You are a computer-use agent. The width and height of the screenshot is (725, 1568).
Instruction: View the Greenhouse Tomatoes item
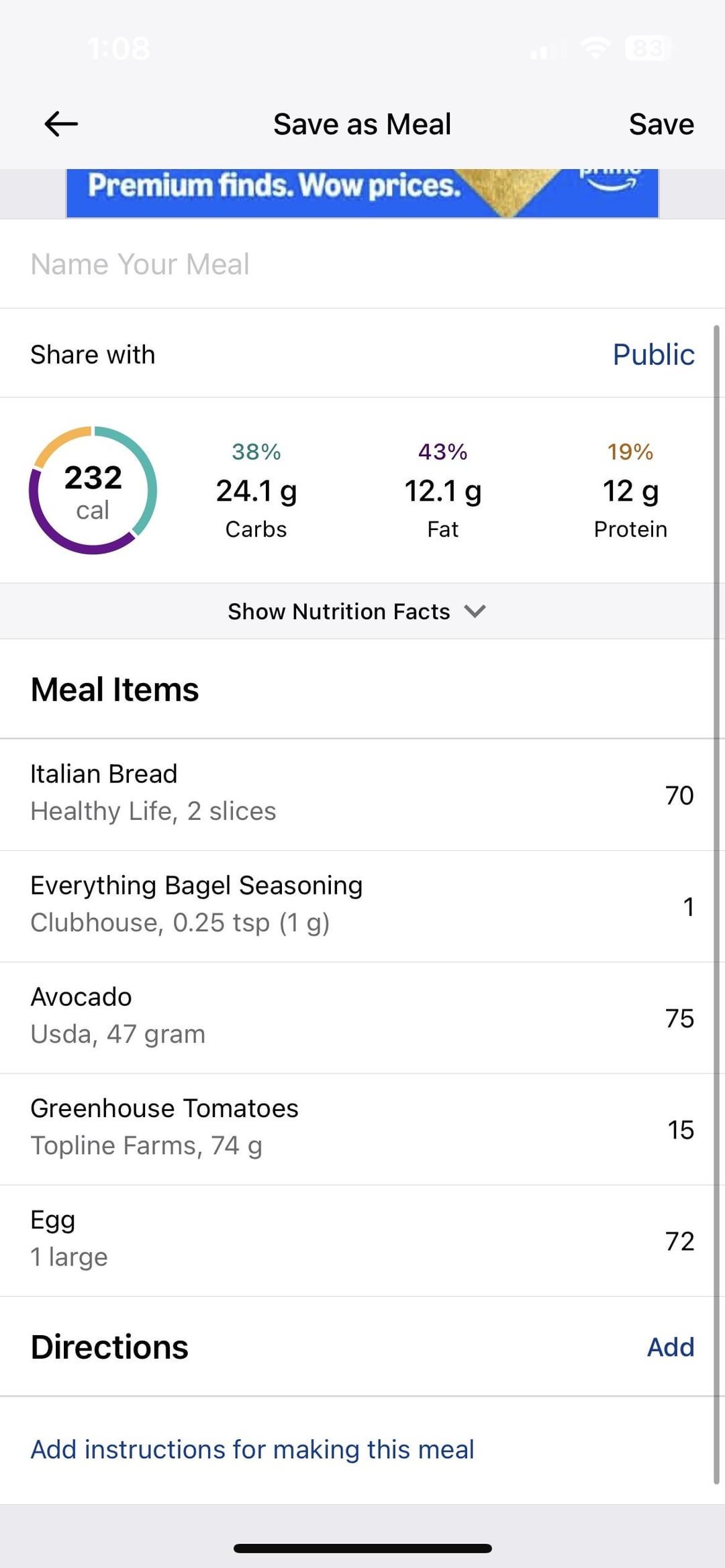point(362,1129)
